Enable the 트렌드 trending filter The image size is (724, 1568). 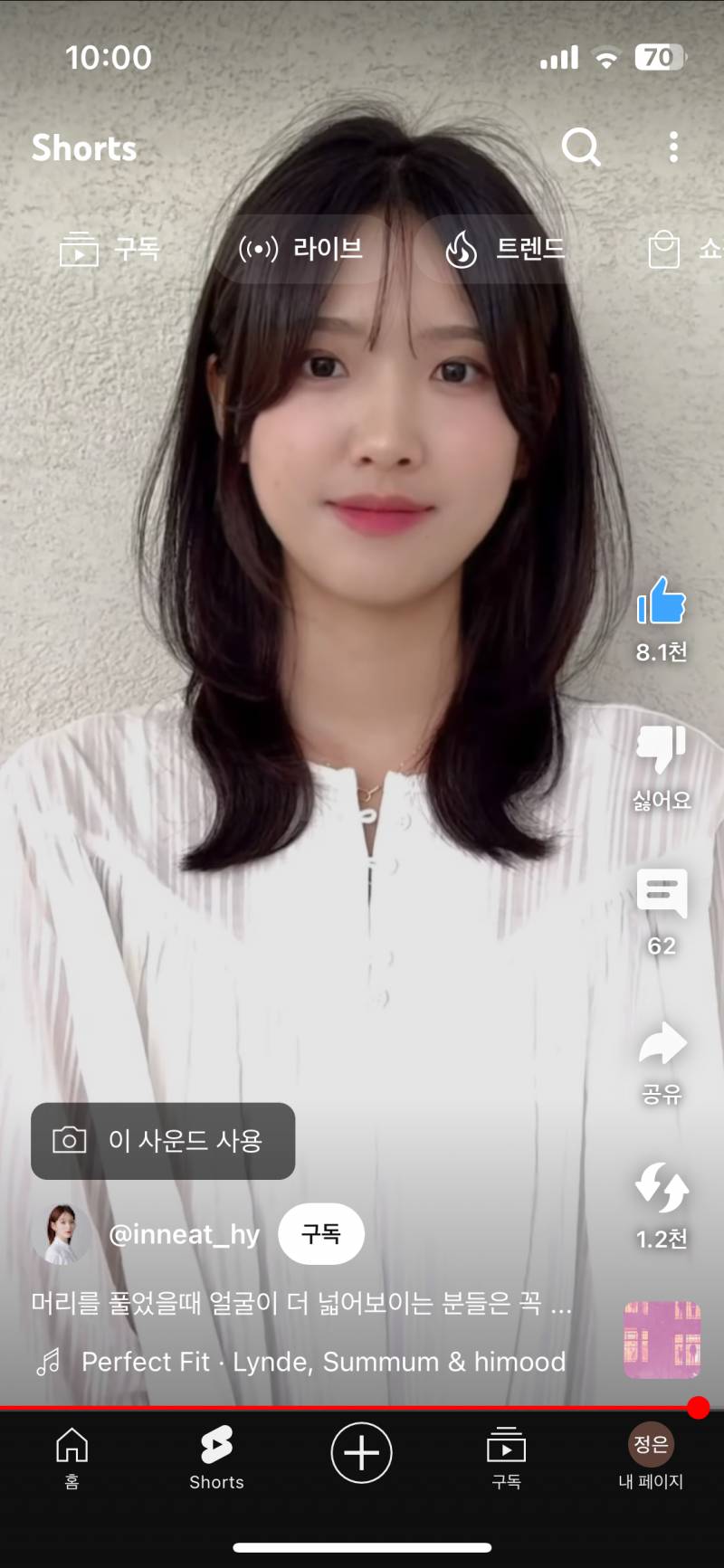509,250
